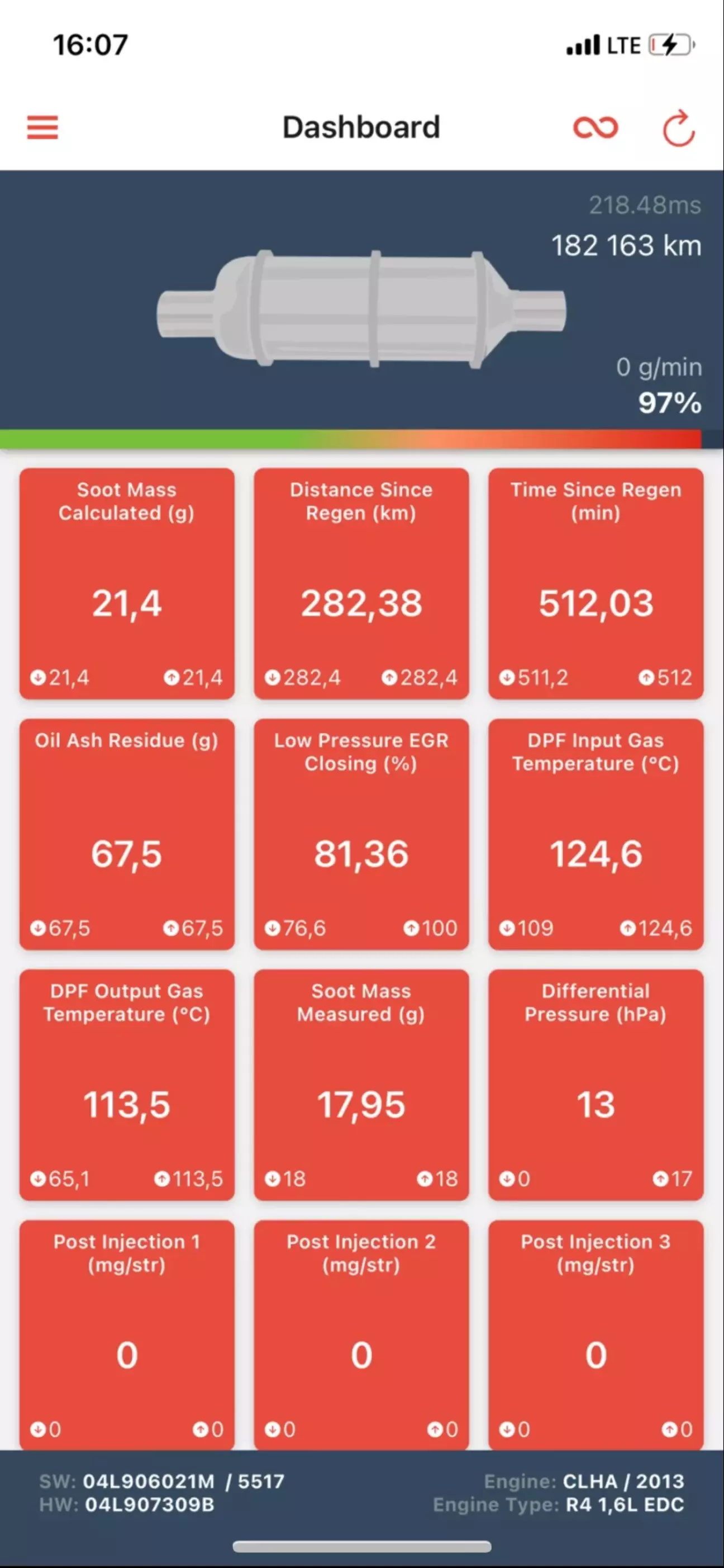The height and width of the screenshot is (1568, 724).
Task: Open the Low Pressure EGR Closing tile
Action: [x=361, y=834]
